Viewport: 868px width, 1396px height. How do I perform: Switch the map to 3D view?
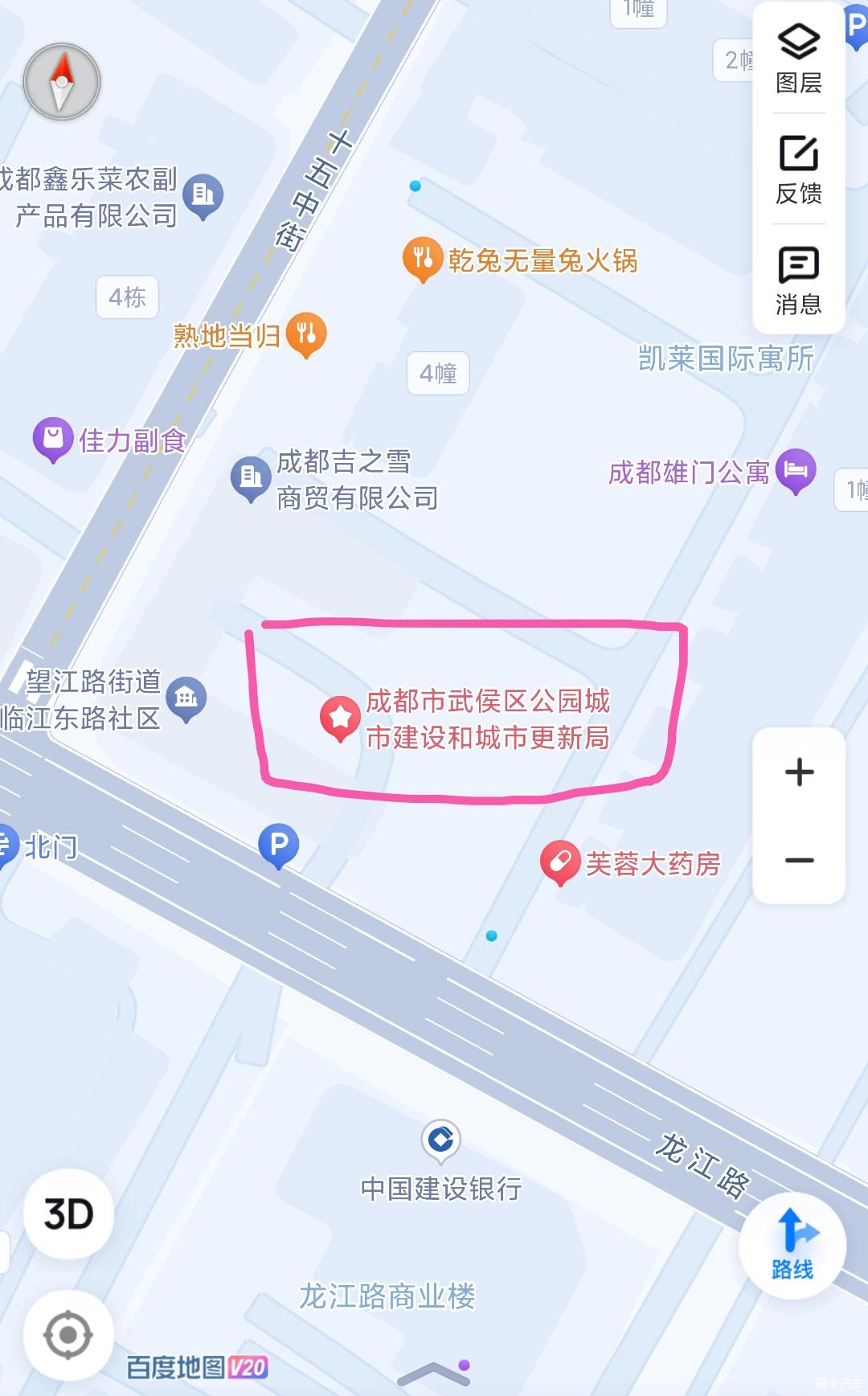[68, 1214]
